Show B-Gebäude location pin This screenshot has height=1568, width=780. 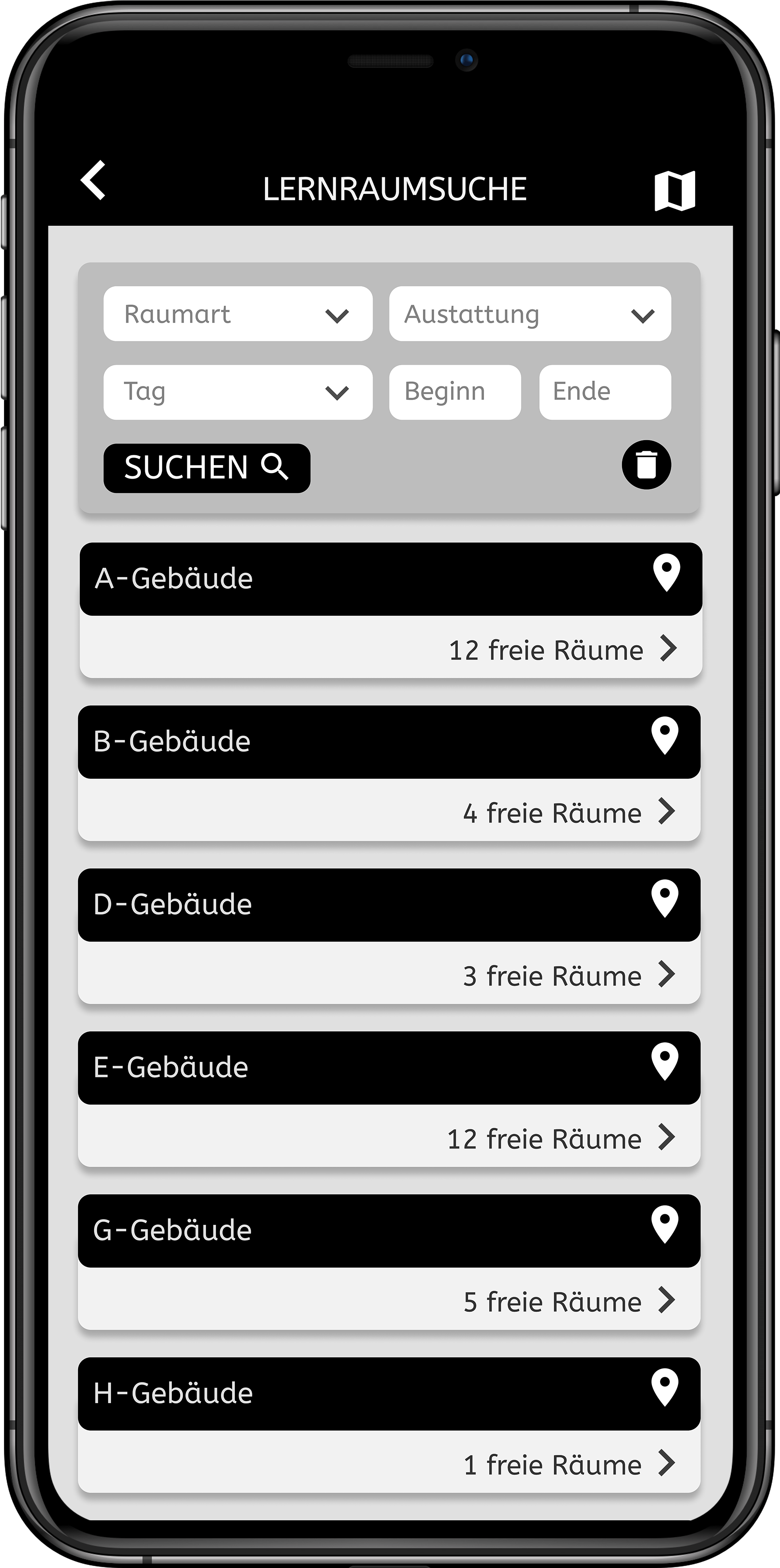[x=664, y=736]
